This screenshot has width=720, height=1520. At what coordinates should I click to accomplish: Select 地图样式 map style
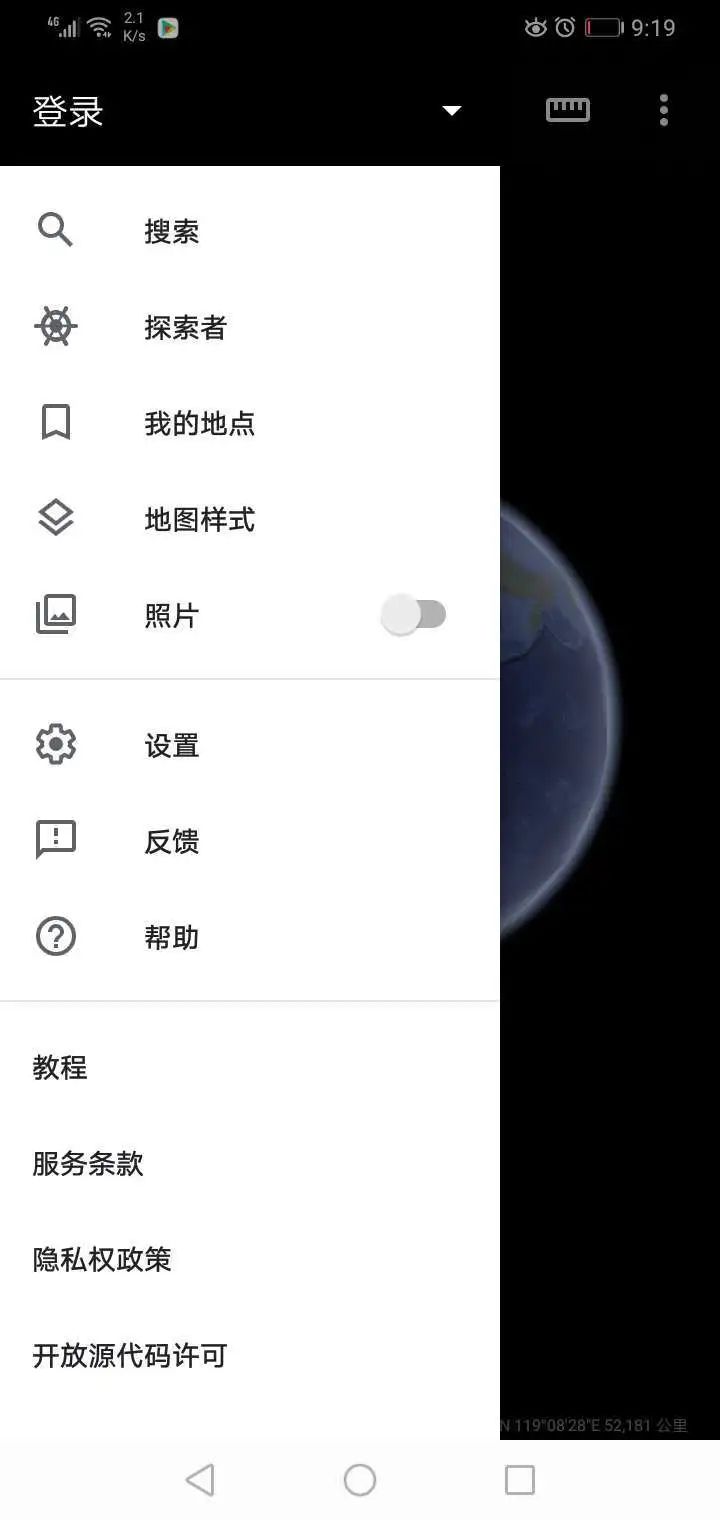pos(199,520)
